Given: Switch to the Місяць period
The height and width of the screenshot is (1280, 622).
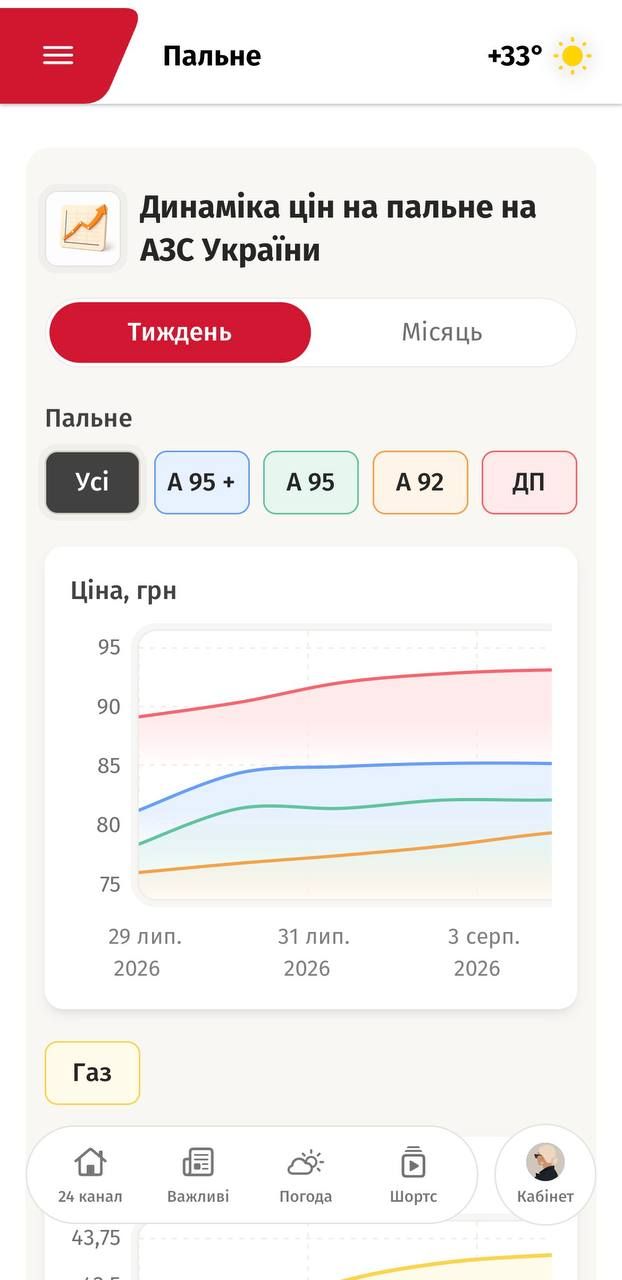Looking at the screenshot, I should point(442,332).
